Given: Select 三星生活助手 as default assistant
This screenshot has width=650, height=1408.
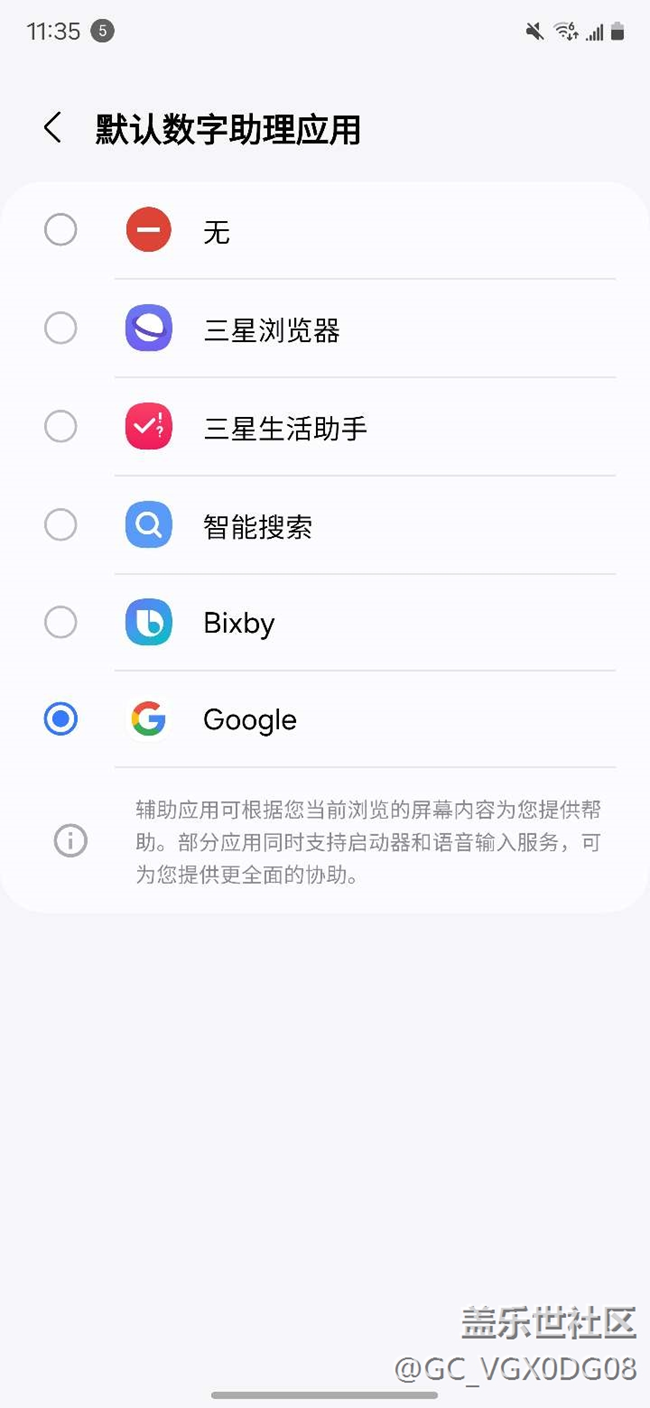Looking at the screenshot, I should [x=61, y=427].
